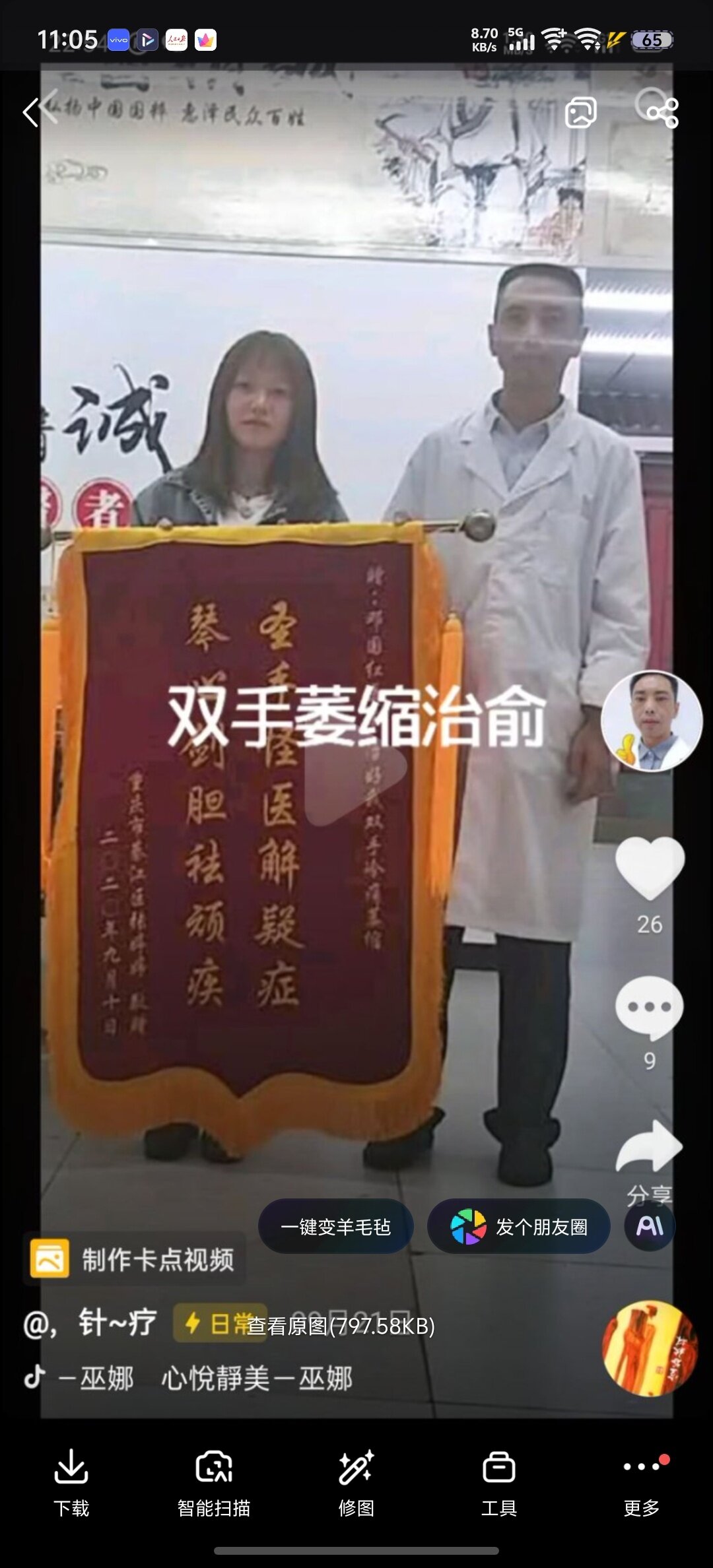Viewport: 713px width, 1568px height.
Task: Tap 发个朋友圈 button
Action: [x=519, y=1227]
